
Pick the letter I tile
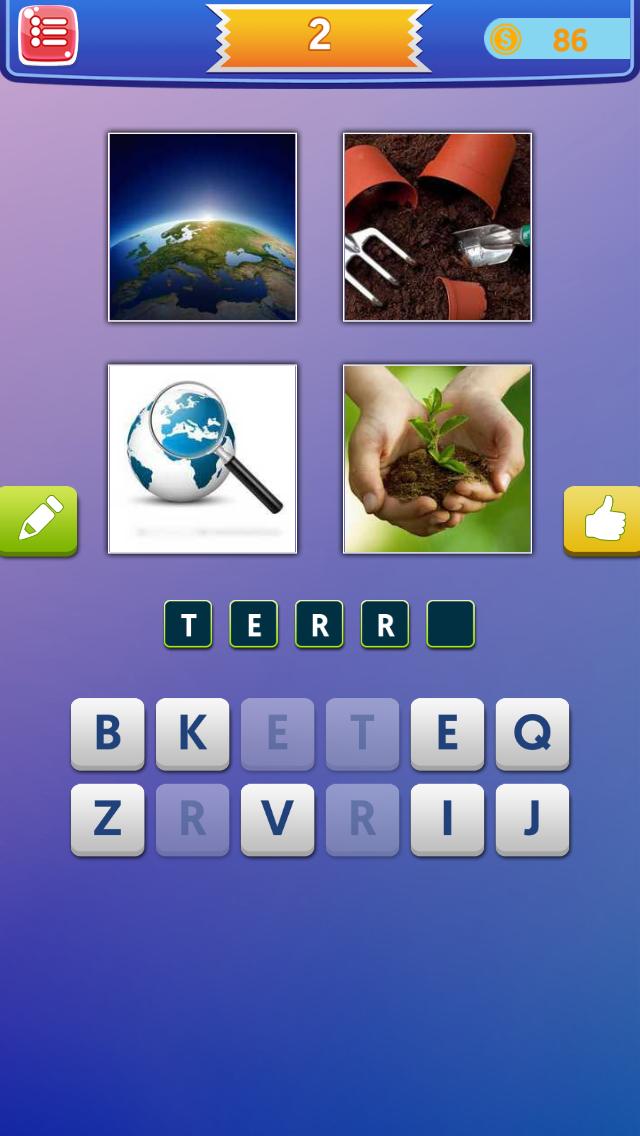click(447, 819)
